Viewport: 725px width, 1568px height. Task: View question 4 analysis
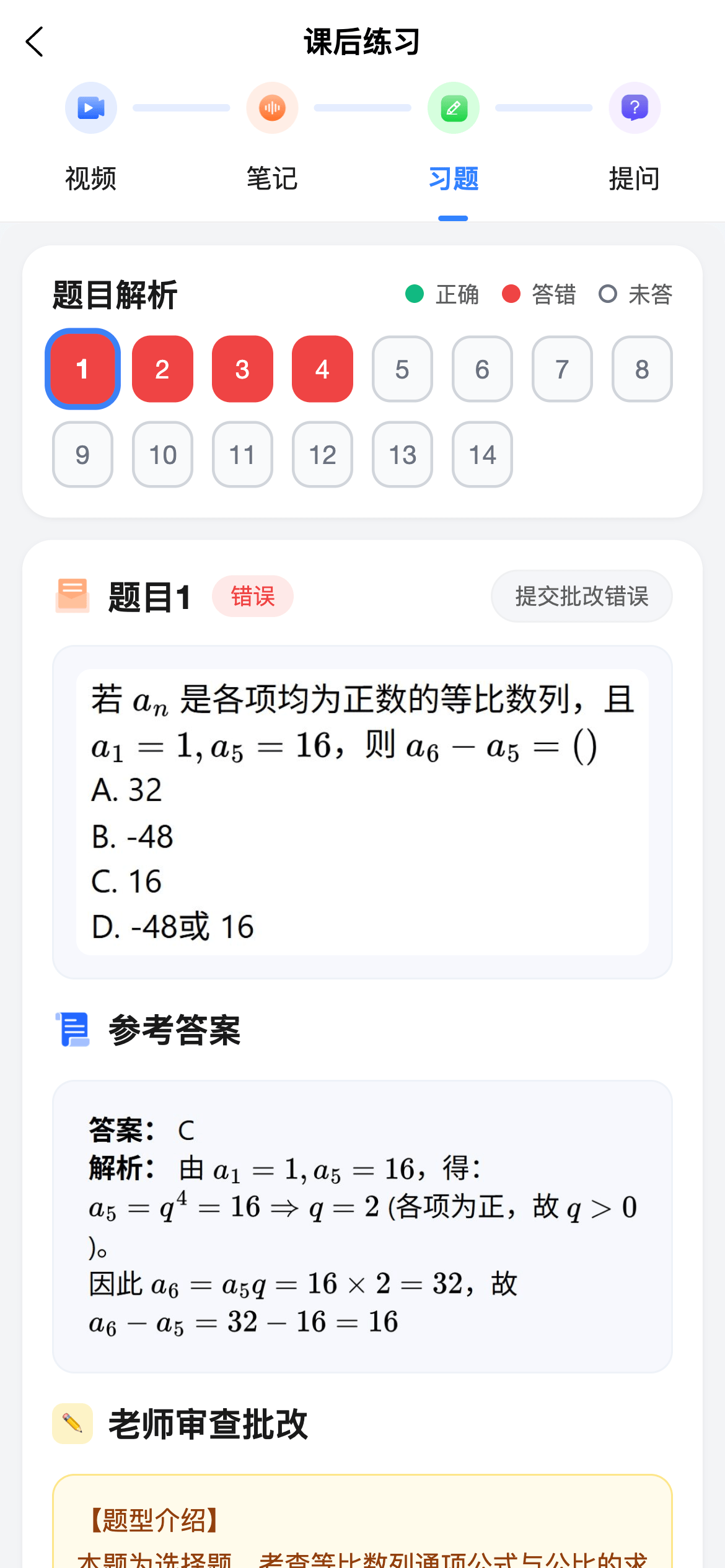[x=322, y=369]
